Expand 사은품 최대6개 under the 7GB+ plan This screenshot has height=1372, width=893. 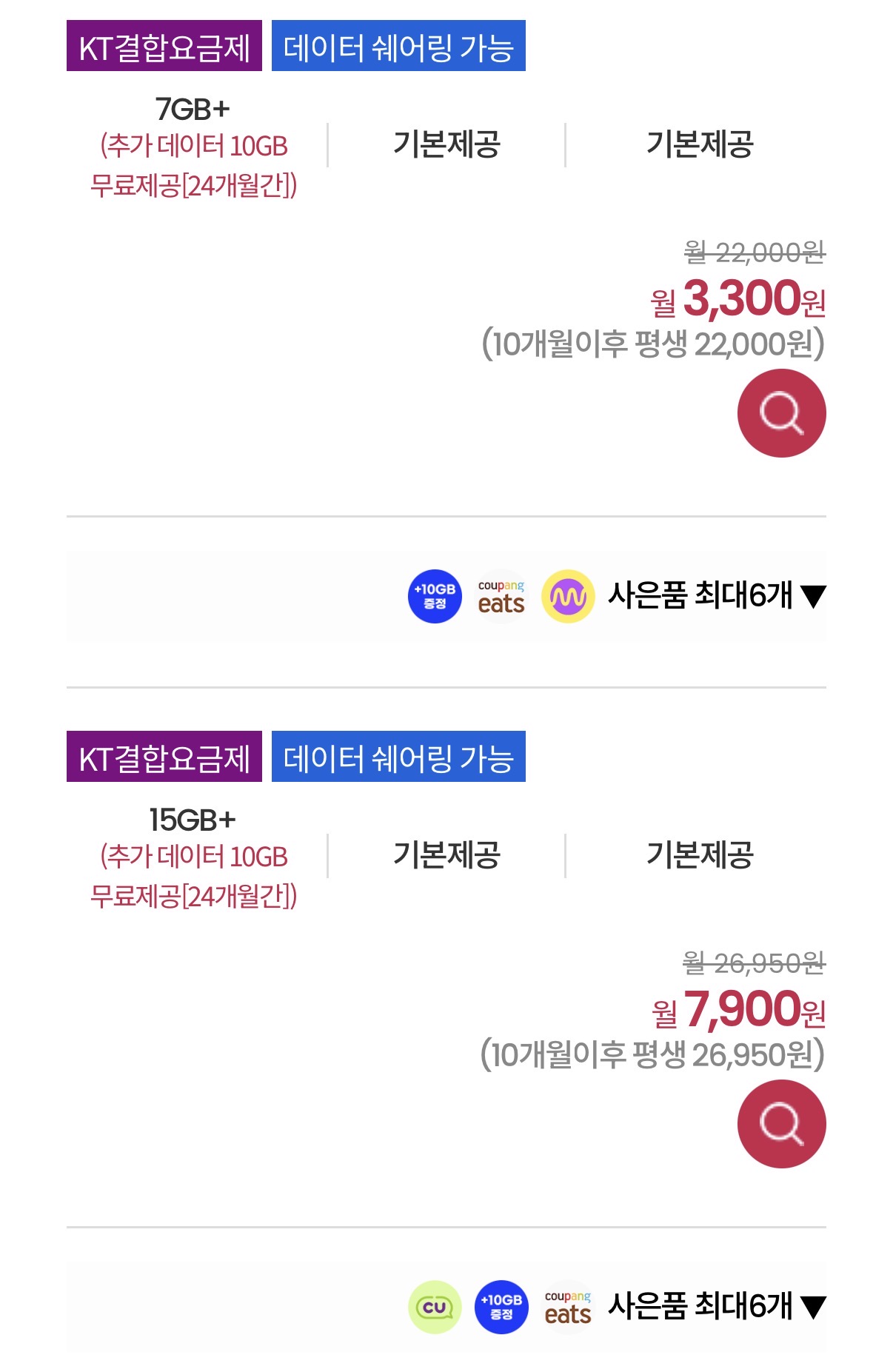click(716, 595)
